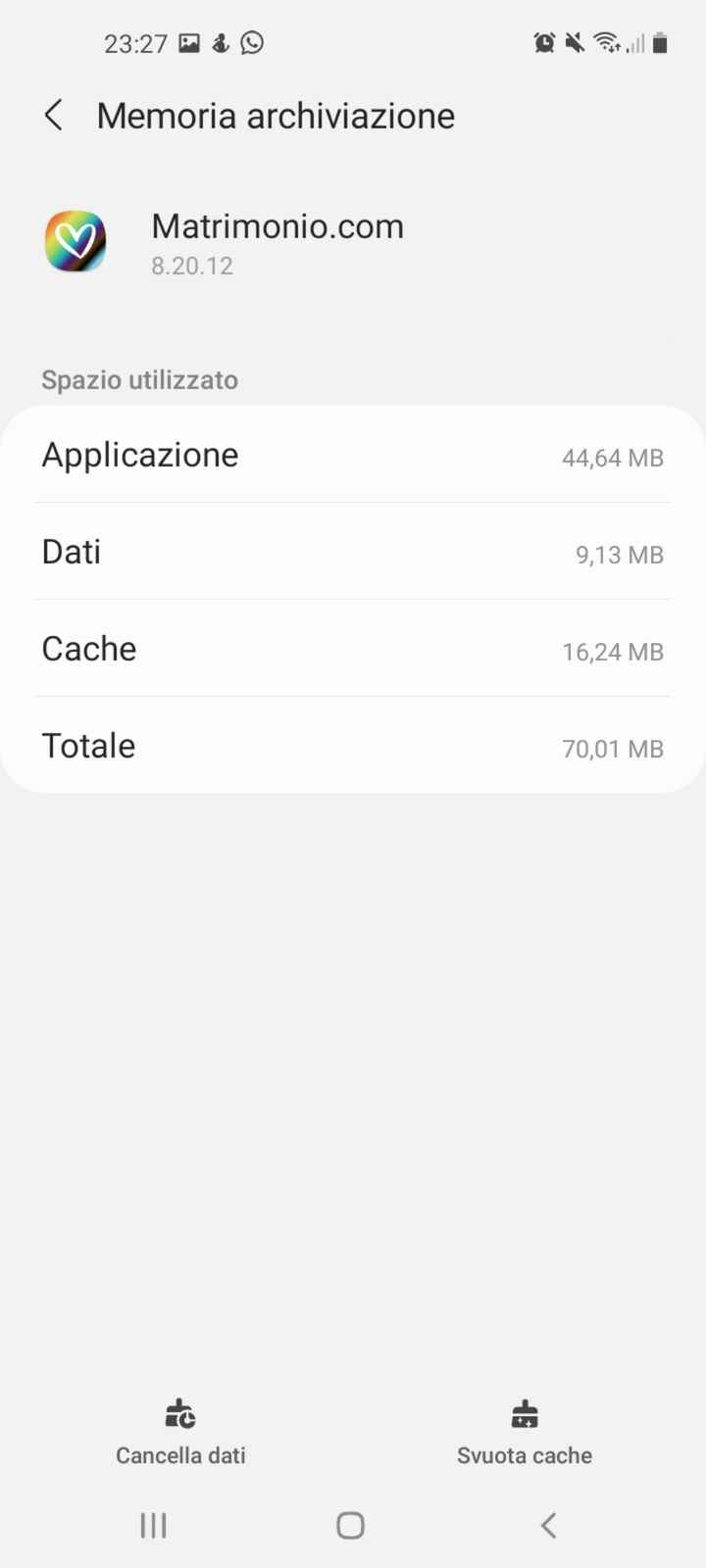
Task: Tap the WhatsApp notification icon in status bar
Action: pyautogui.click(x=252, y=42)
